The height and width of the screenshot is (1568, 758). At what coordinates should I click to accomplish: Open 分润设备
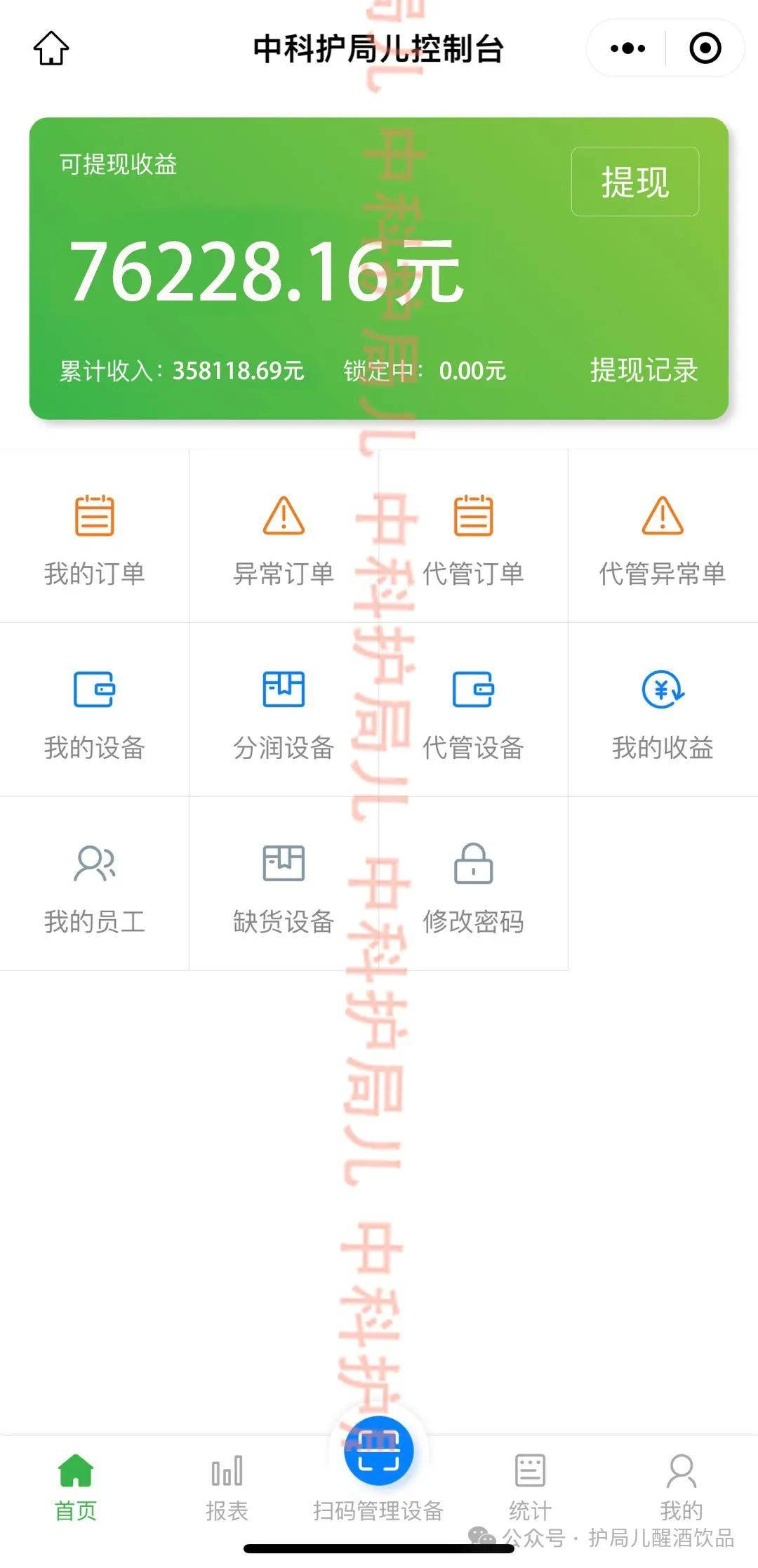point(284,711)
